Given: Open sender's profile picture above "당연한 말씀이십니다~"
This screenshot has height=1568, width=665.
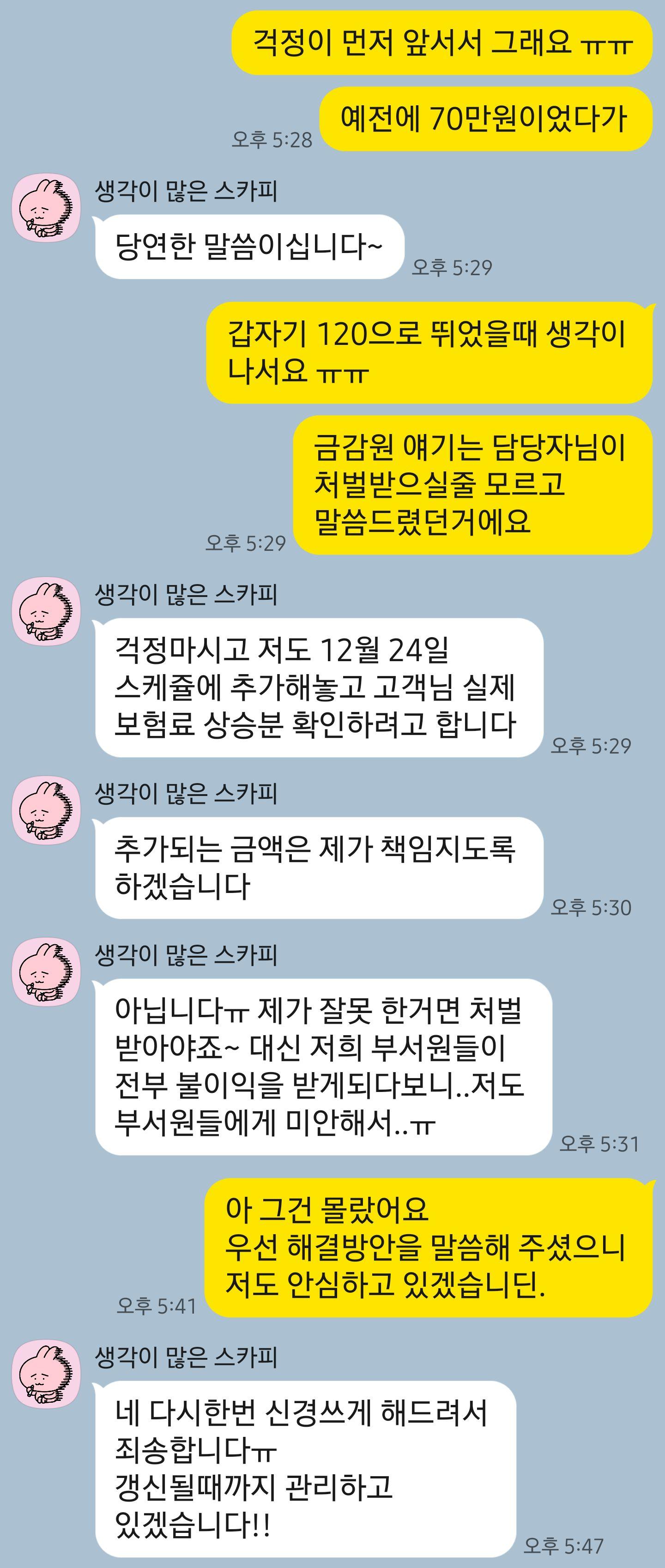Looking at the screenshot, I should [x=46, y=207].
